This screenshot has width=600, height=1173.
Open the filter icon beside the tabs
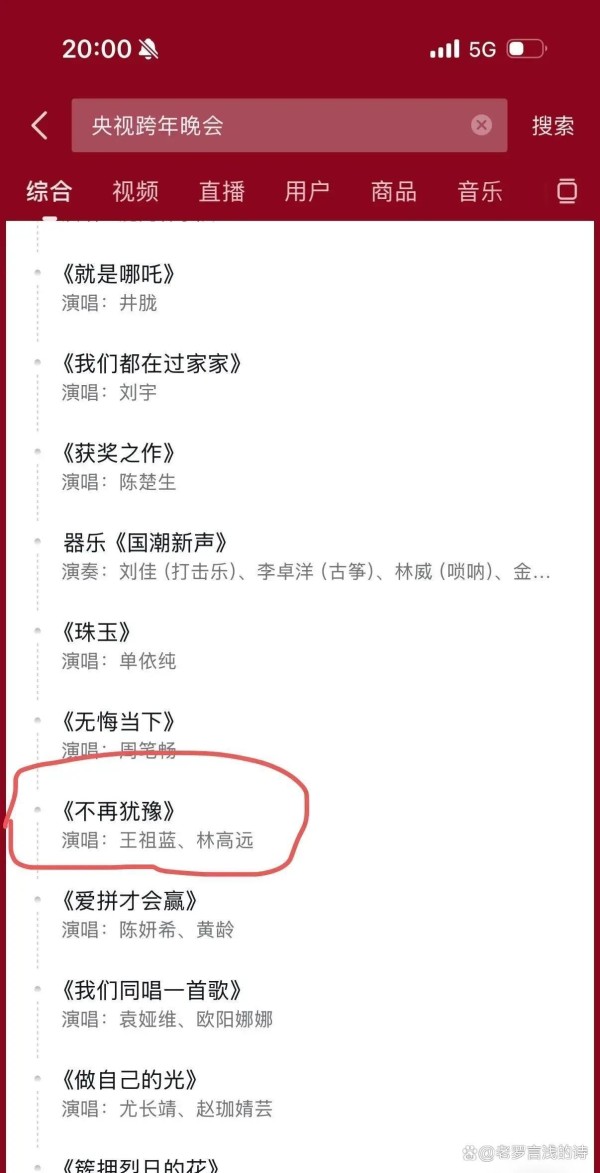[x=567, y=191]
